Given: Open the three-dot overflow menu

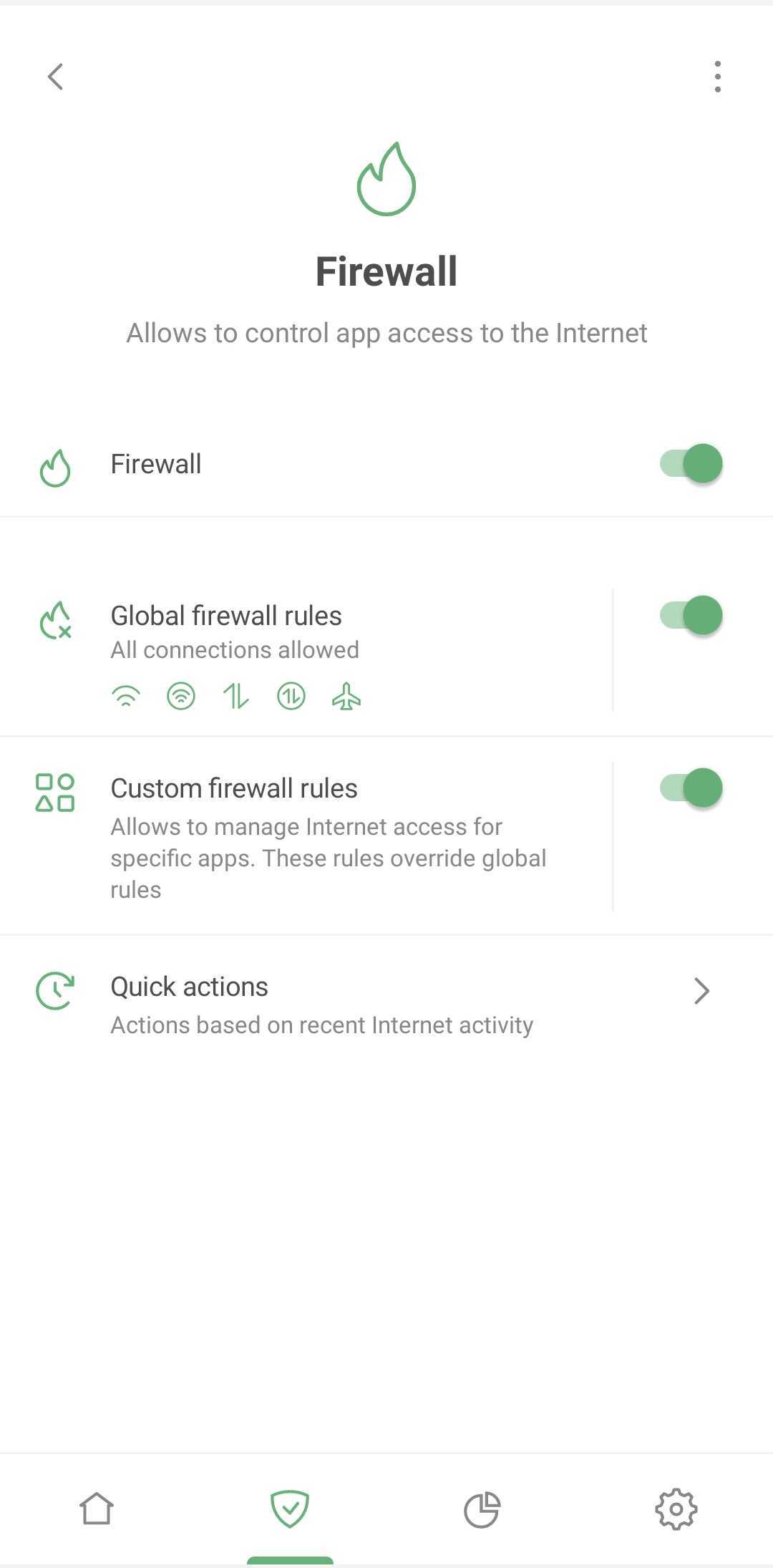Looking at the screenshot, I should [718, 77].
